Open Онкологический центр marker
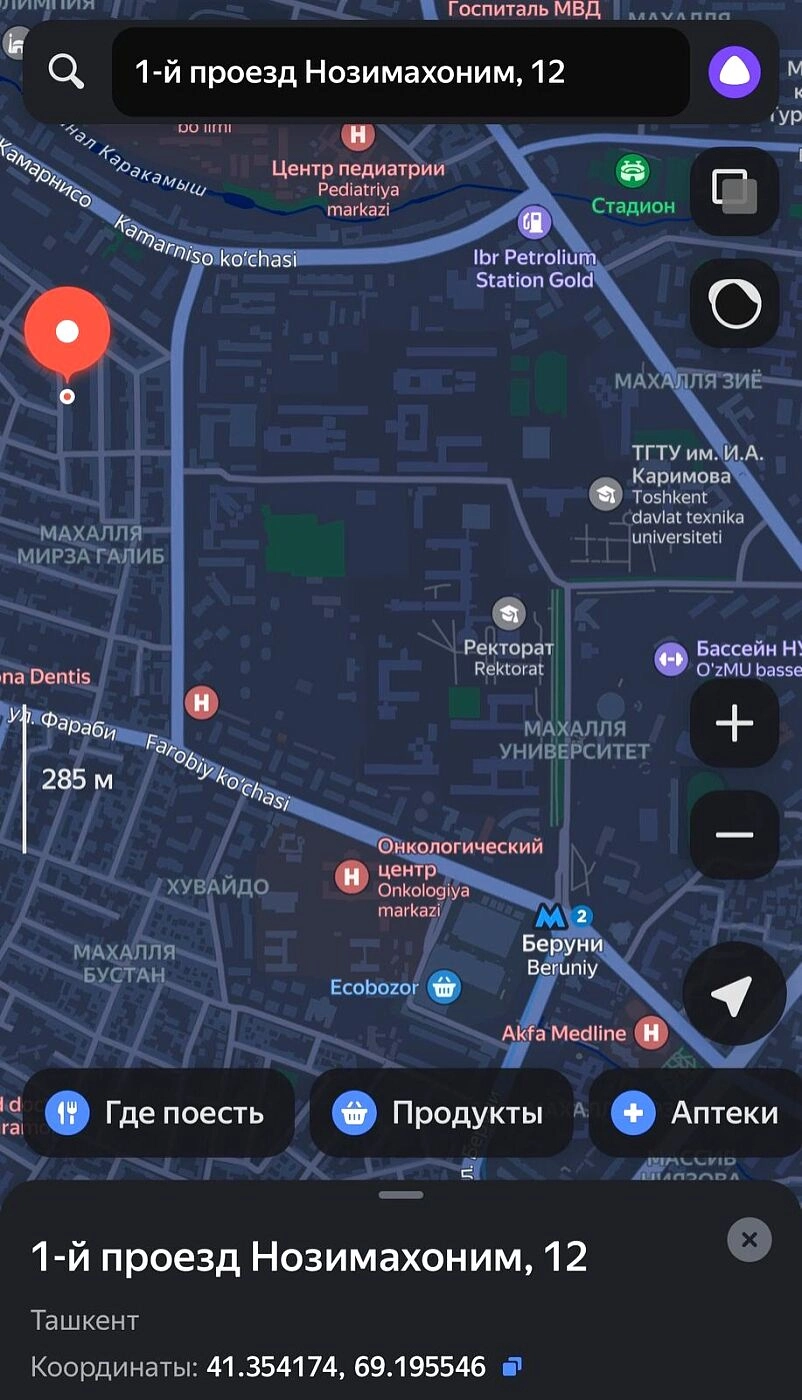The width and height of the screenshot is (802, 1400). (x=351, y=878)
